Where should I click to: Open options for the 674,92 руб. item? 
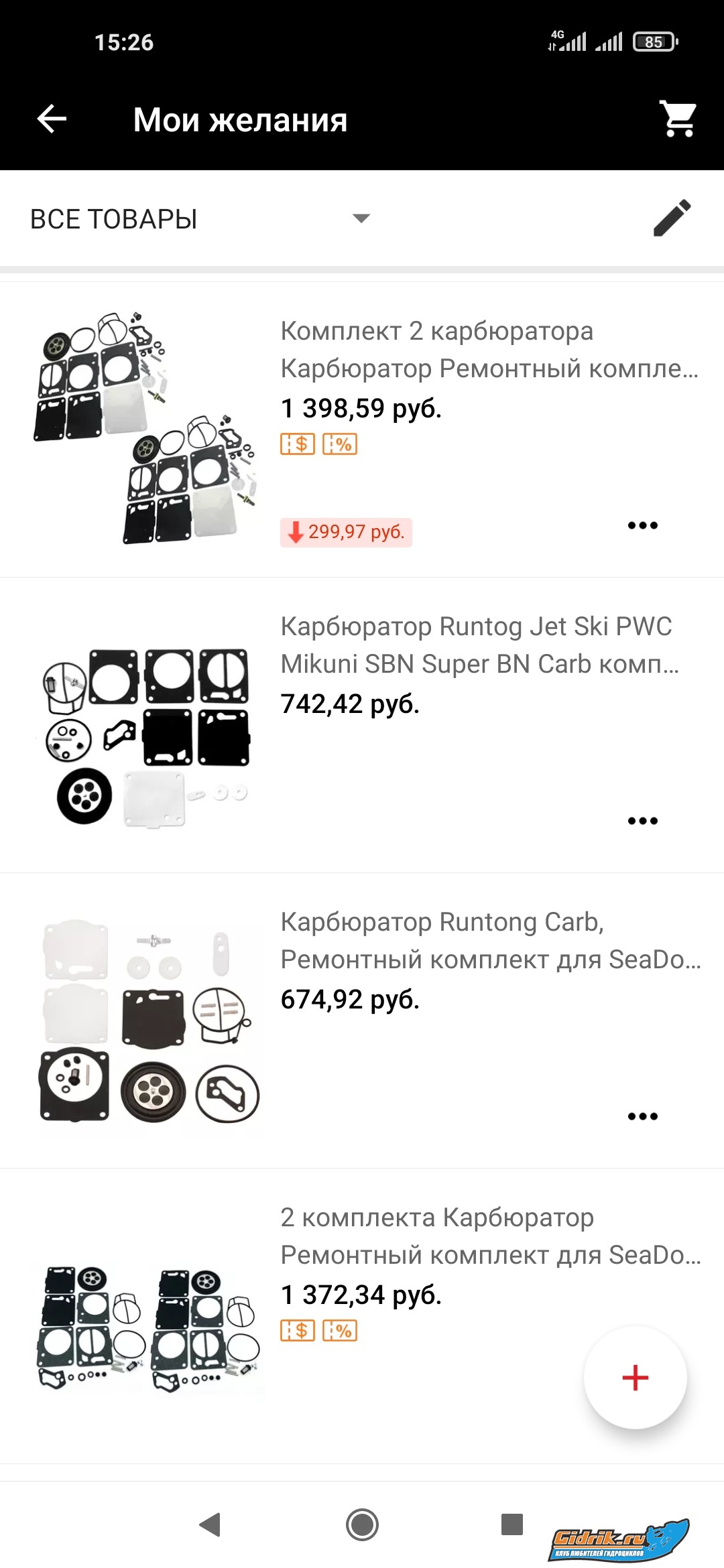pyautogui.click(x=642, y=1116)
